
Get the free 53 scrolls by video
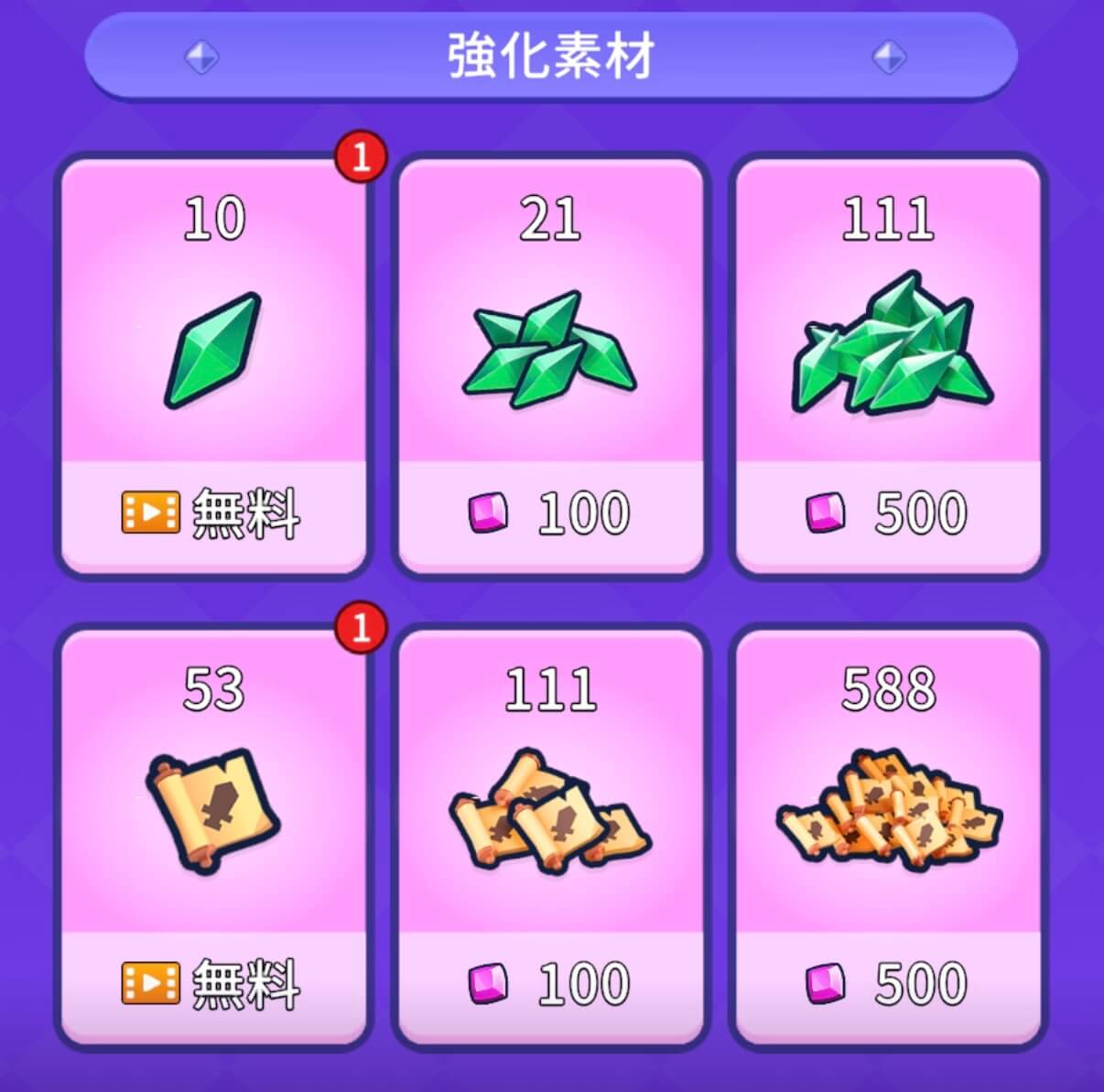click(x=213, y=984)
